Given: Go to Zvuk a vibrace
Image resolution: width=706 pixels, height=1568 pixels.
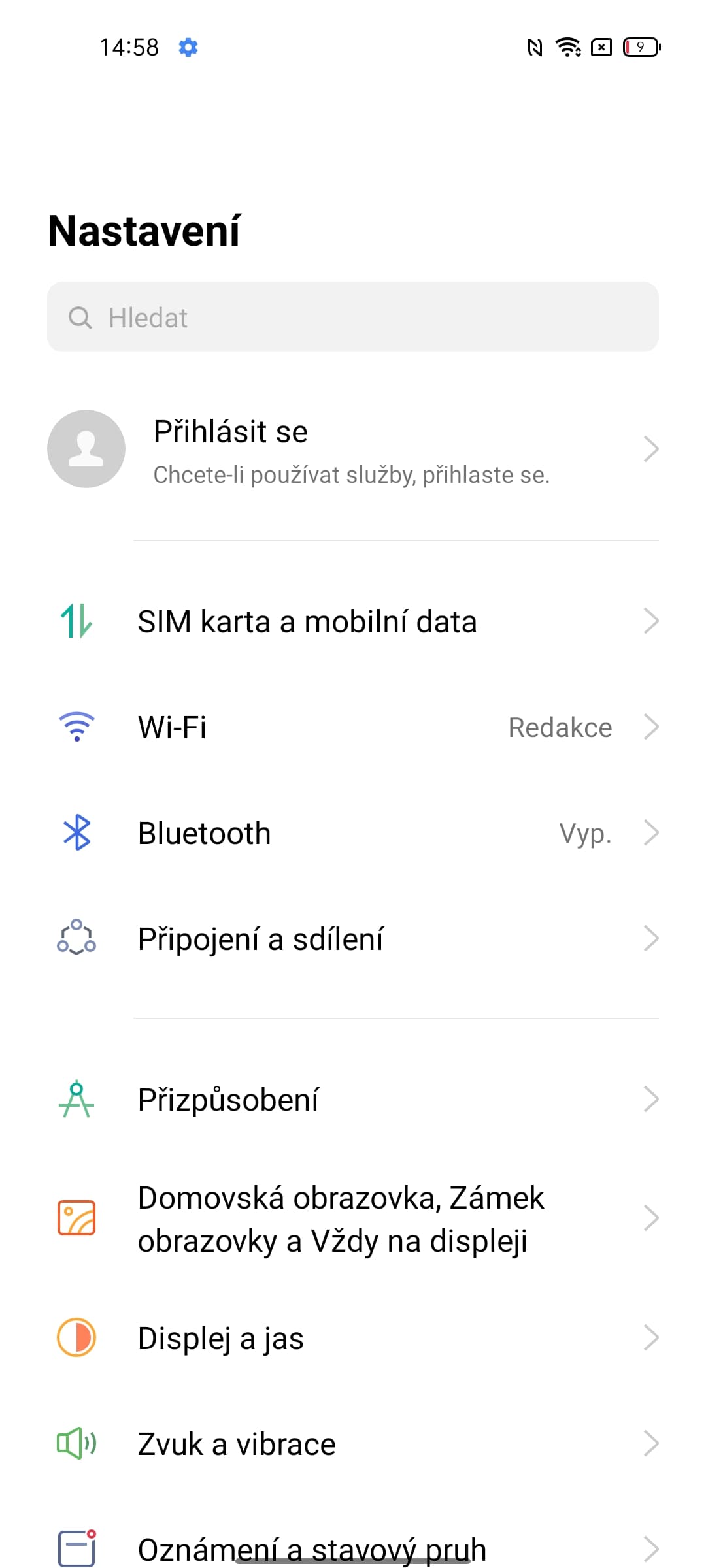Looking at the screenshot, I should tap(353, 1444).
